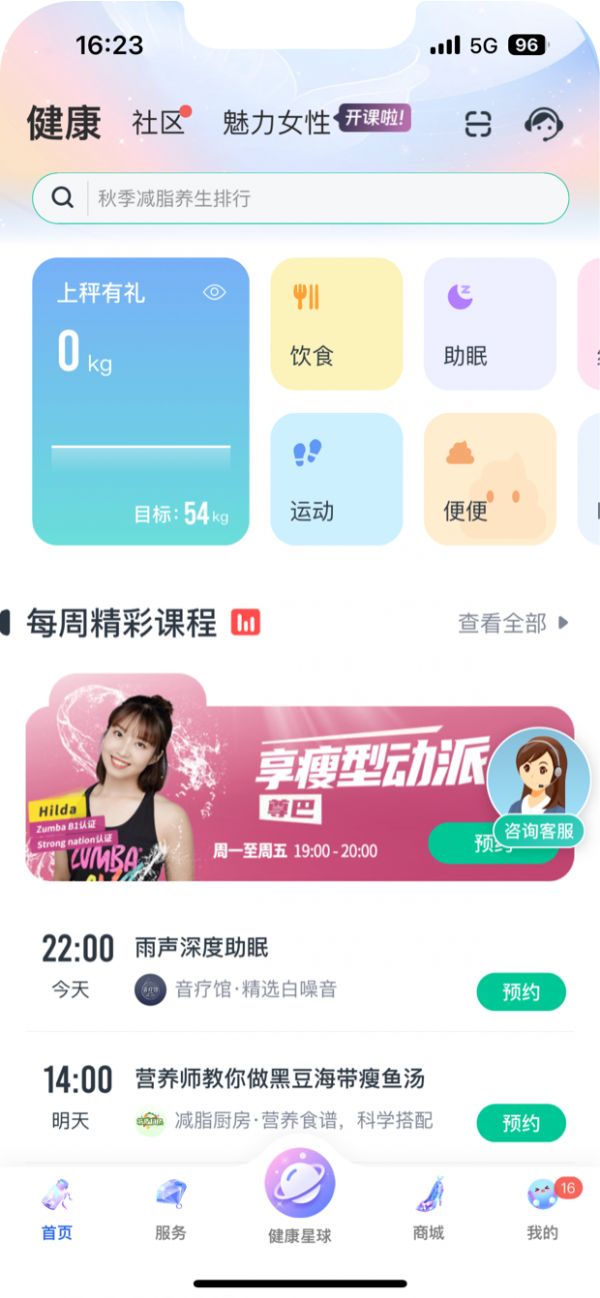
Task: Toggle weight visibility eye icon
Action: click(x=214, y=292)
